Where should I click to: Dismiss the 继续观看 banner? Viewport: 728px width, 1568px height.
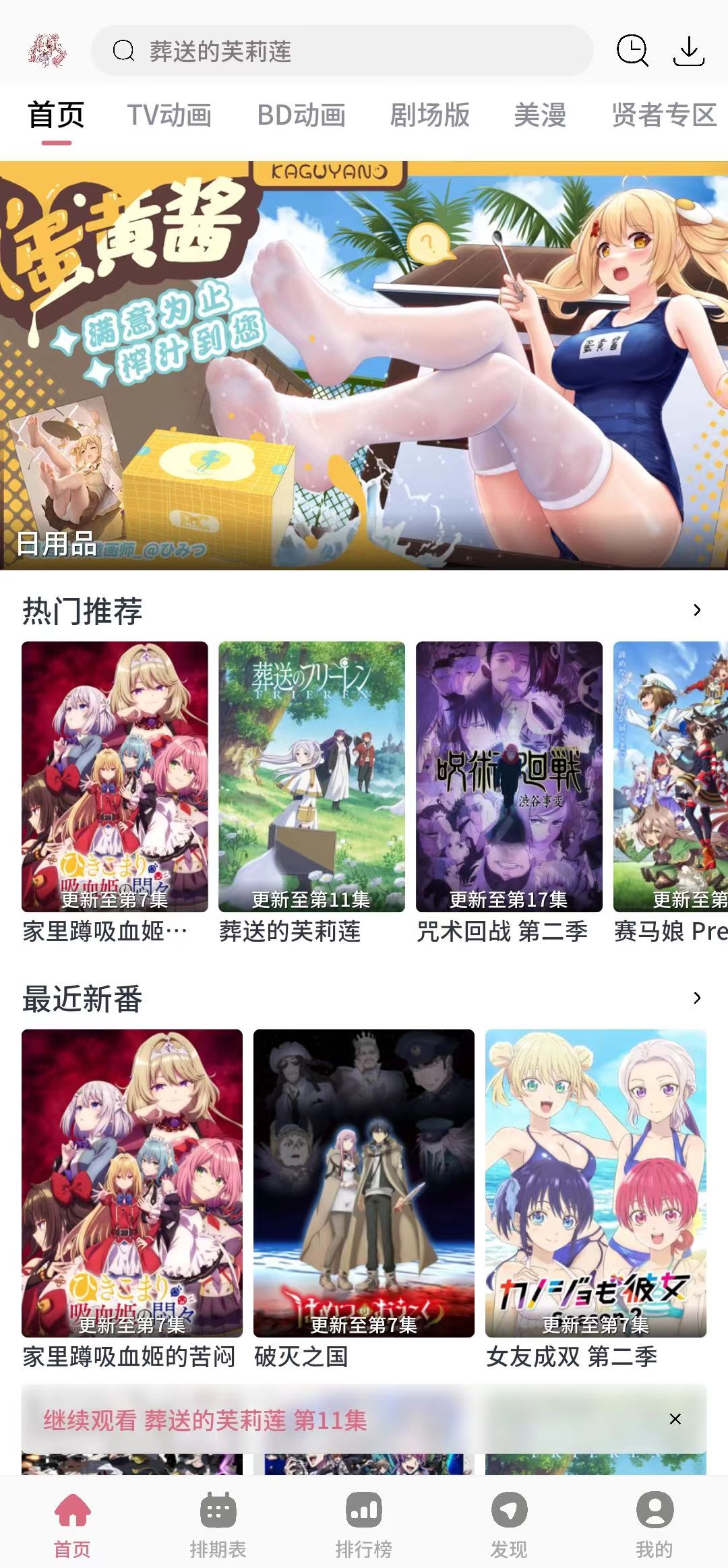[675, 1419]
